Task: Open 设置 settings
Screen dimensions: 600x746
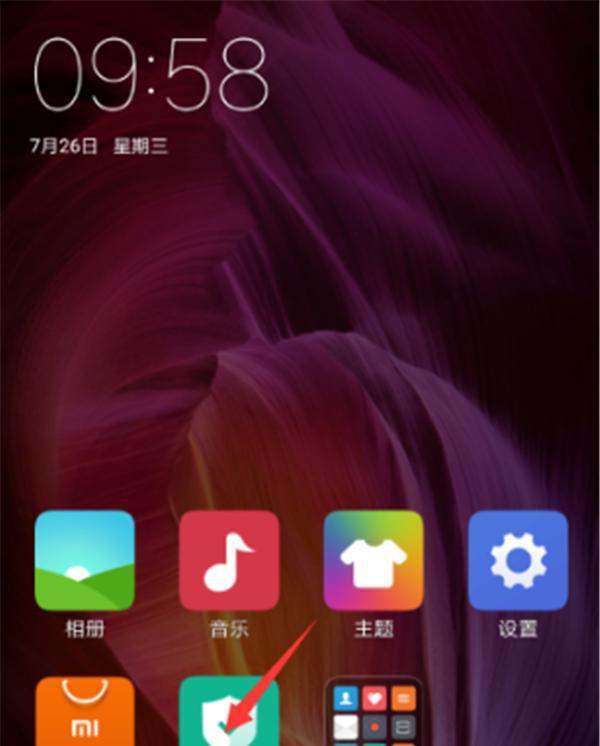Action: click(518, 560)
